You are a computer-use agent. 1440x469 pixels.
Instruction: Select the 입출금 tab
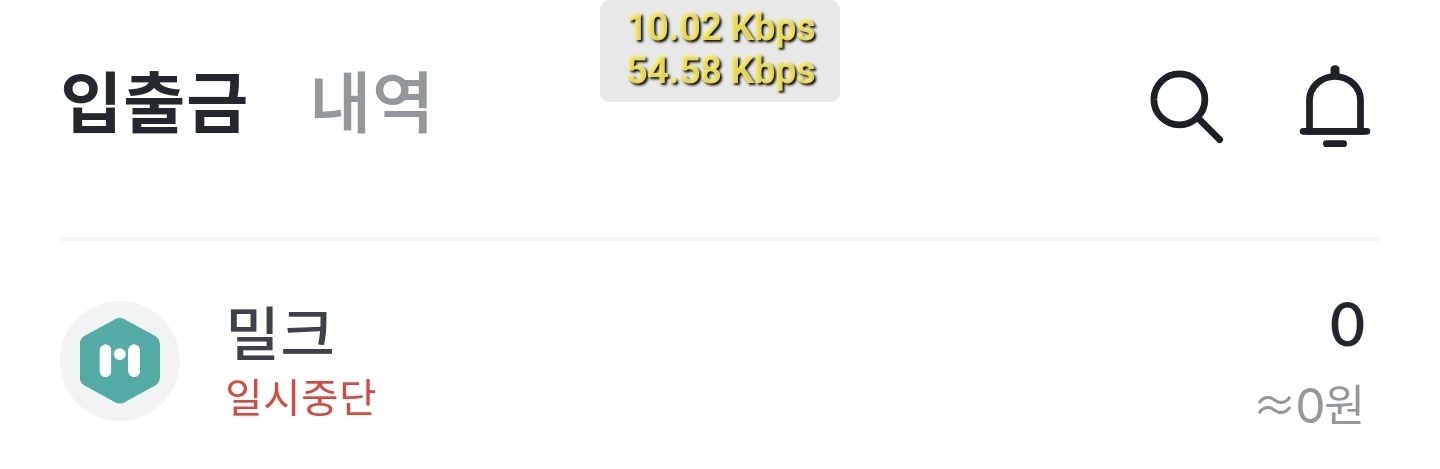point(153,103)
